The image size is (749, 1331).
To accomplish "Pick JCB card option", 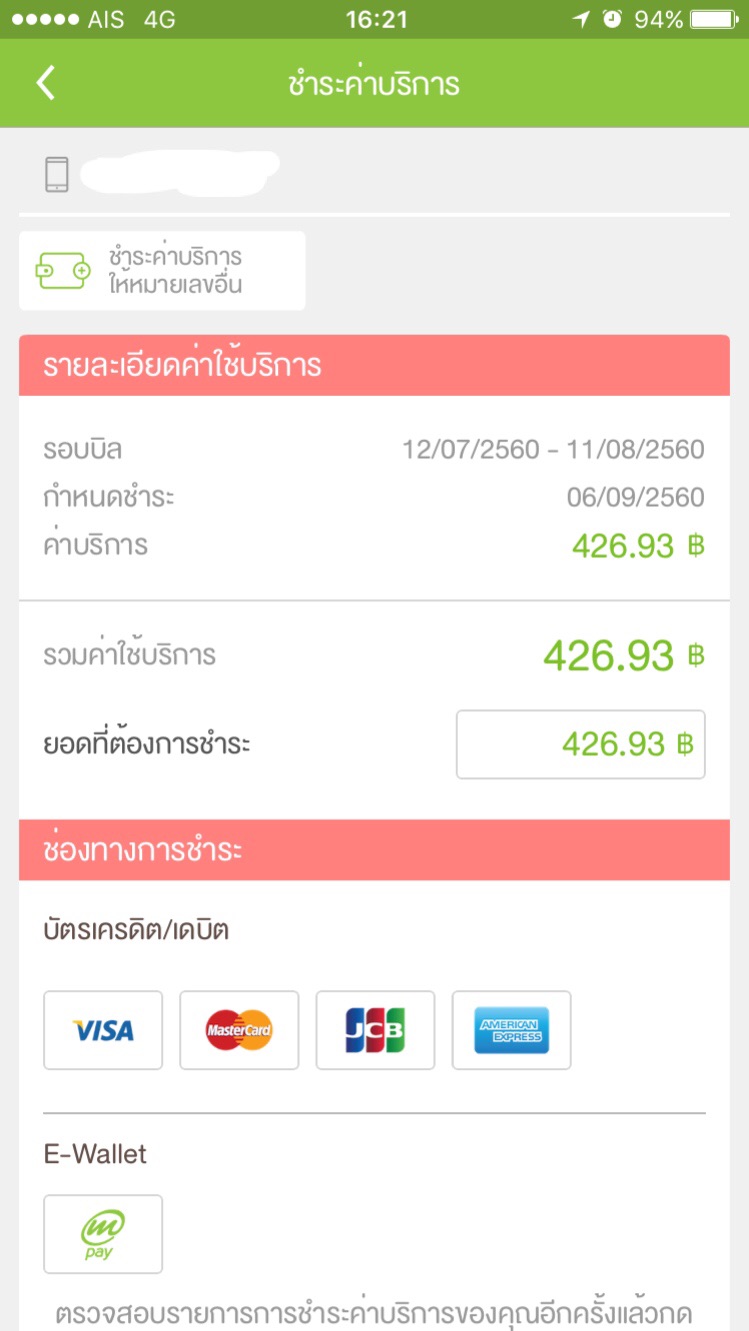I will 375,1030.
